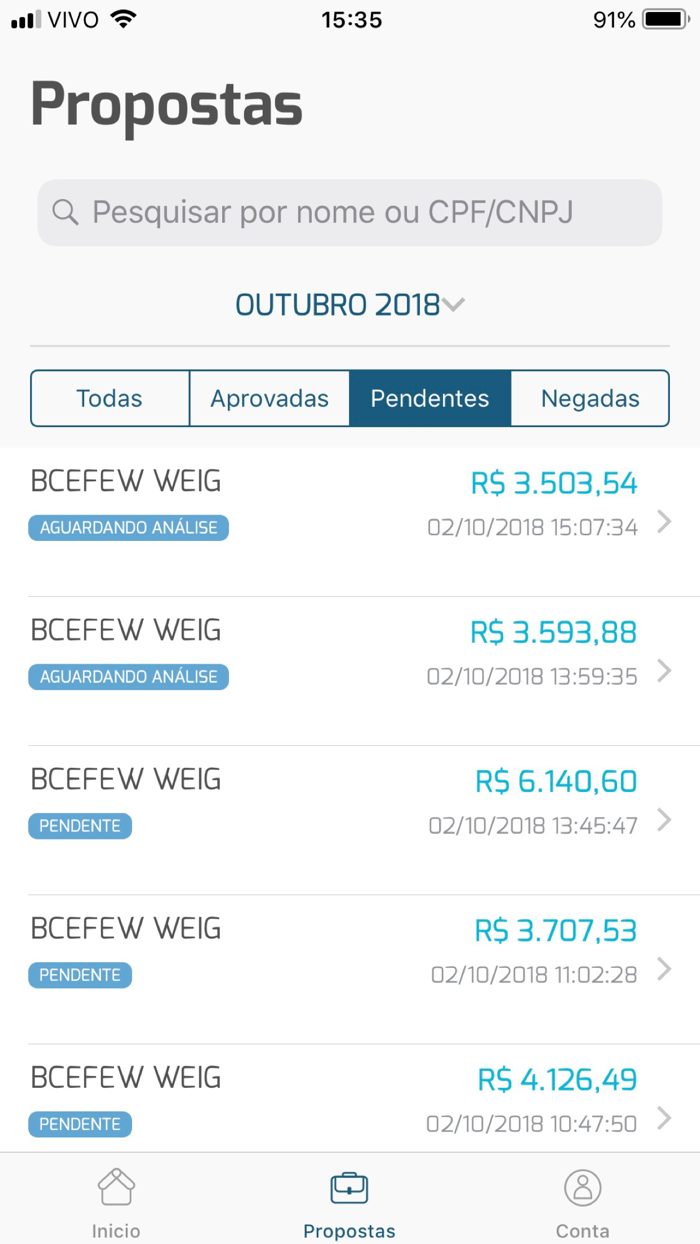Tap the Propostas tab in the bottom bar
Viewport: 700px width, 1244px height.
pos(349,1202)
